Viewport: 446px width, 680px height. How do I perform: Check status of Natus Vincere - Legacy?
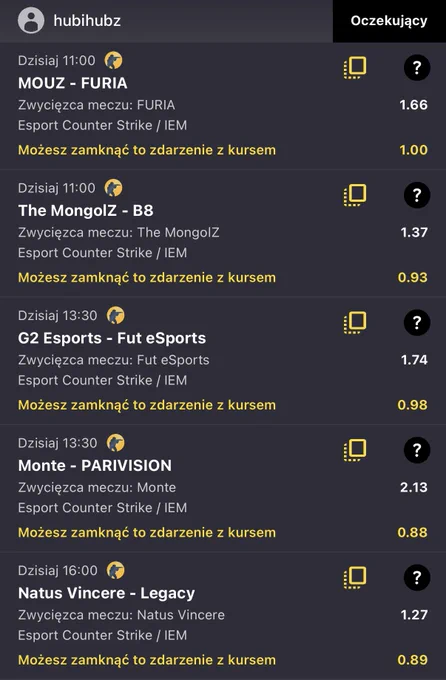(417, 578)
